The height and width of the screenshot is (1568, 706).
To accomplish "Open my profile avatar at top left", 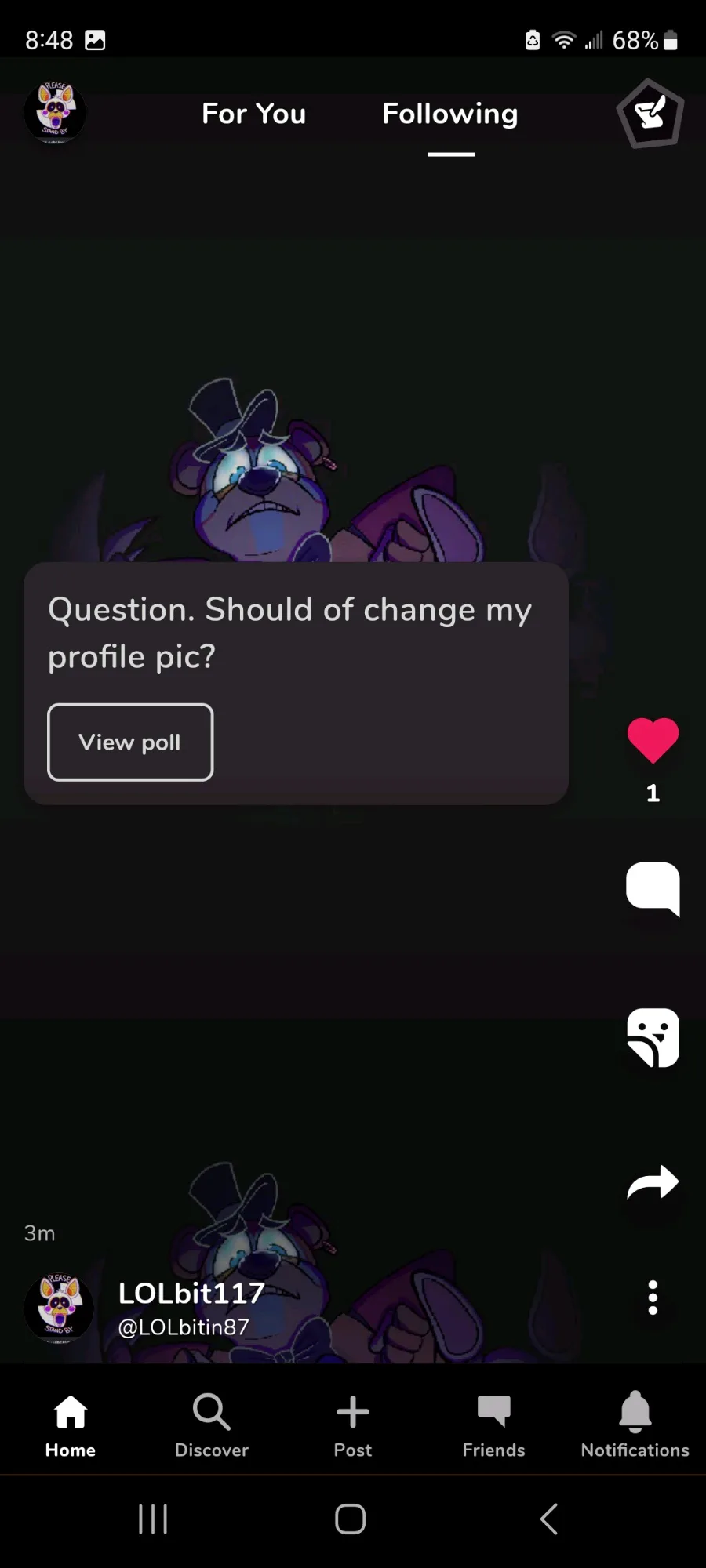I will (x=55, y=113).
